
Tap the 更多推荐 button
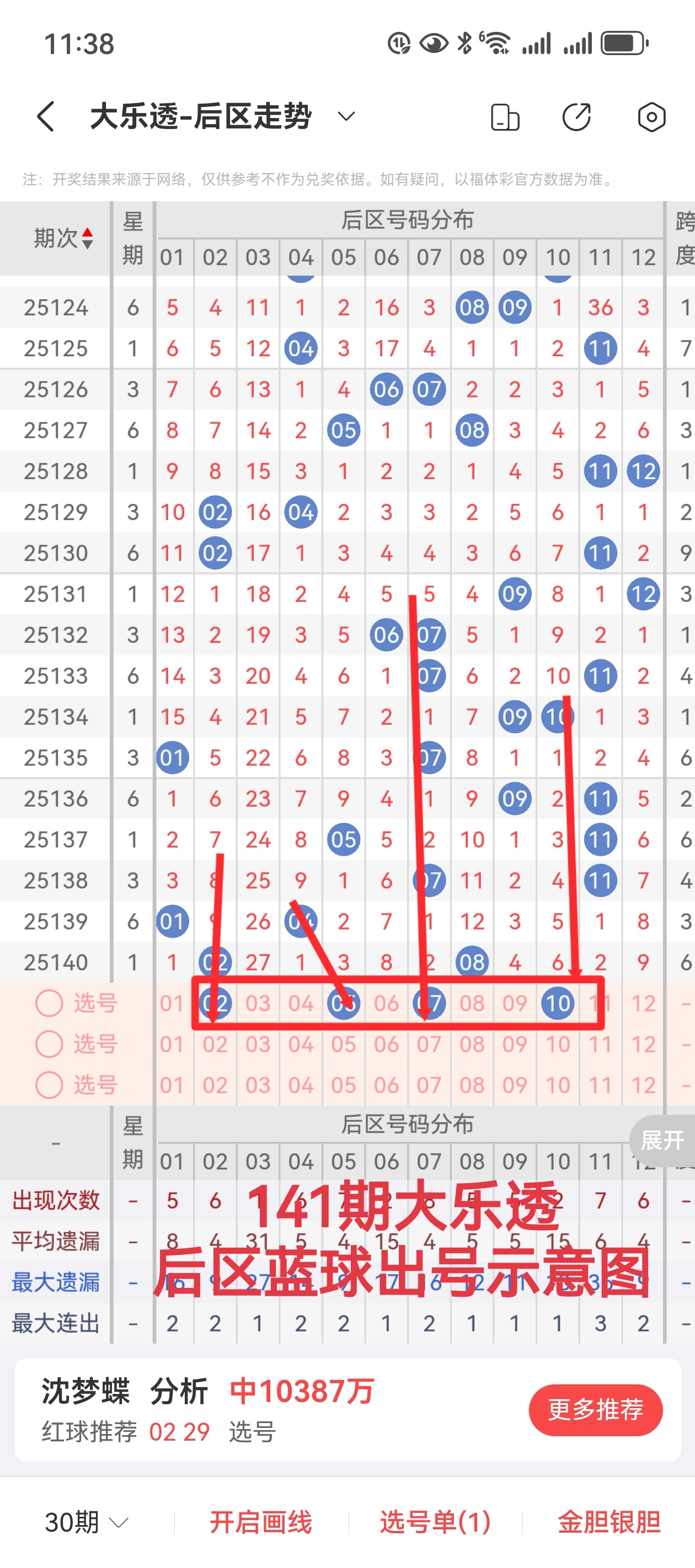pos(595,1409)
